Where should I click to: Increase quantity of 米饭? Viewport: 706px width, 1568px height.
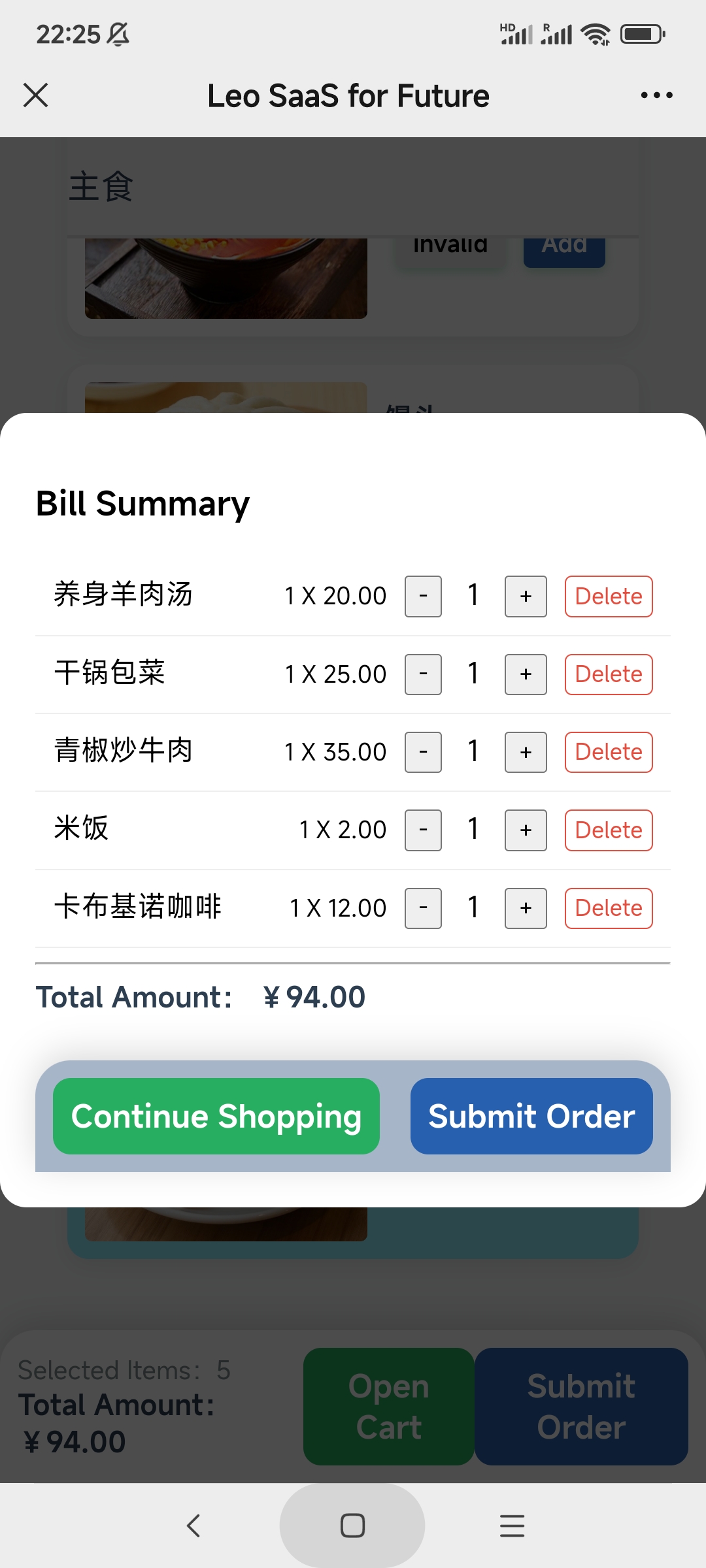tap(526, 830)
